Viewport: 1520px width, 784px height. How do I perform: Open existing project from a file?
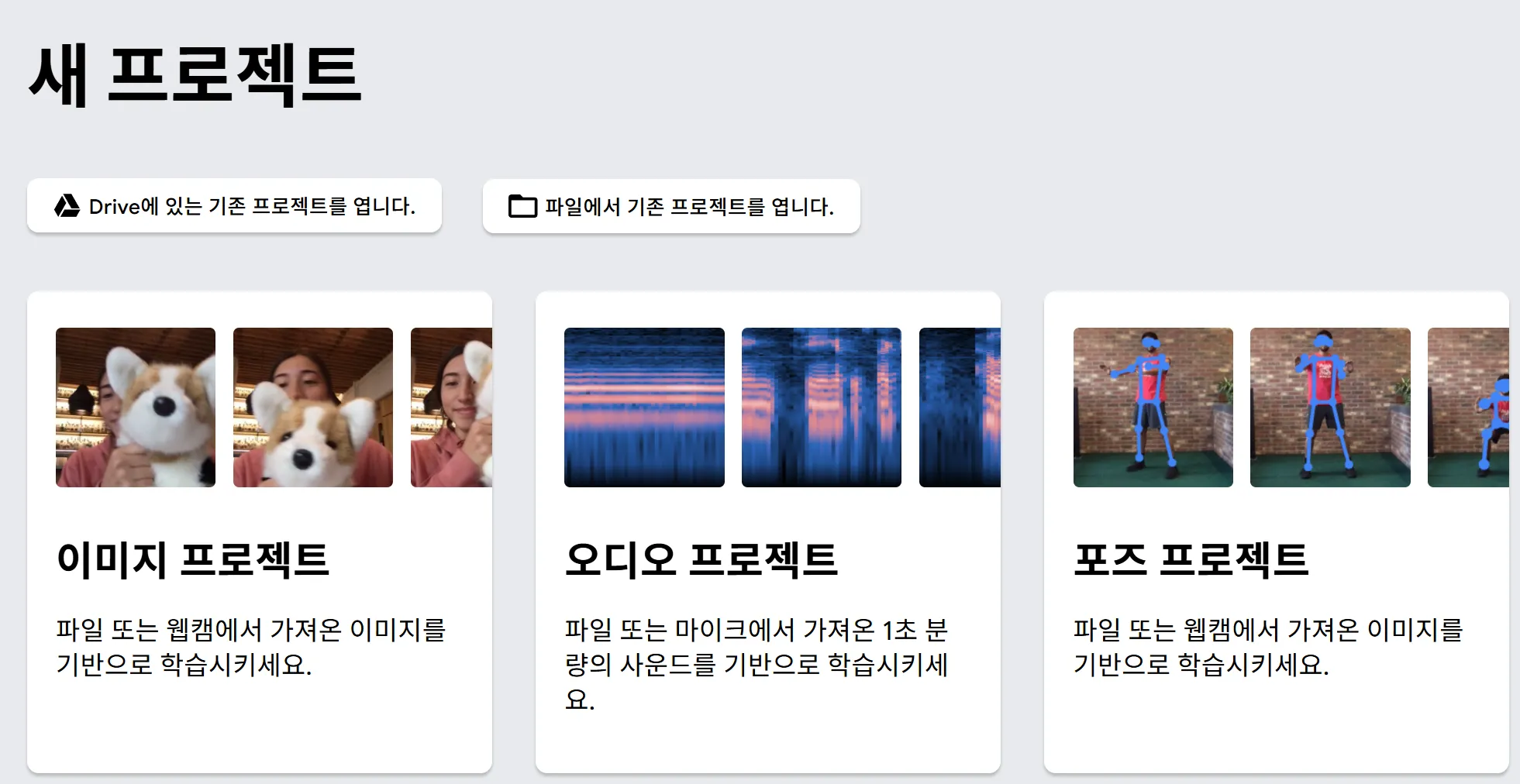pos(671,206)
